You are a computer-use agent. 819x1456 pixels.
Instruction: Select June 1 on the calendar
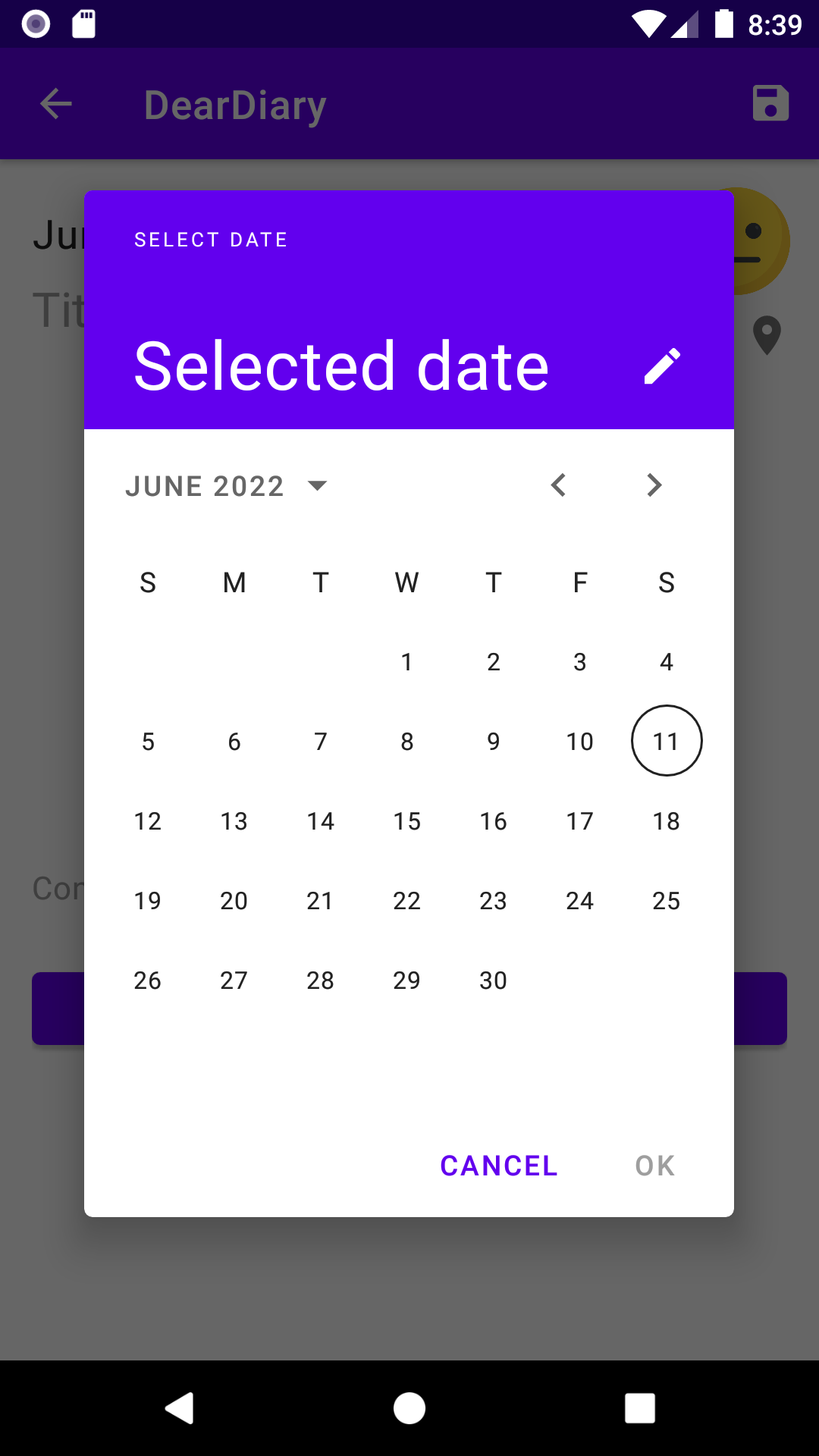(x=407, y=661)
